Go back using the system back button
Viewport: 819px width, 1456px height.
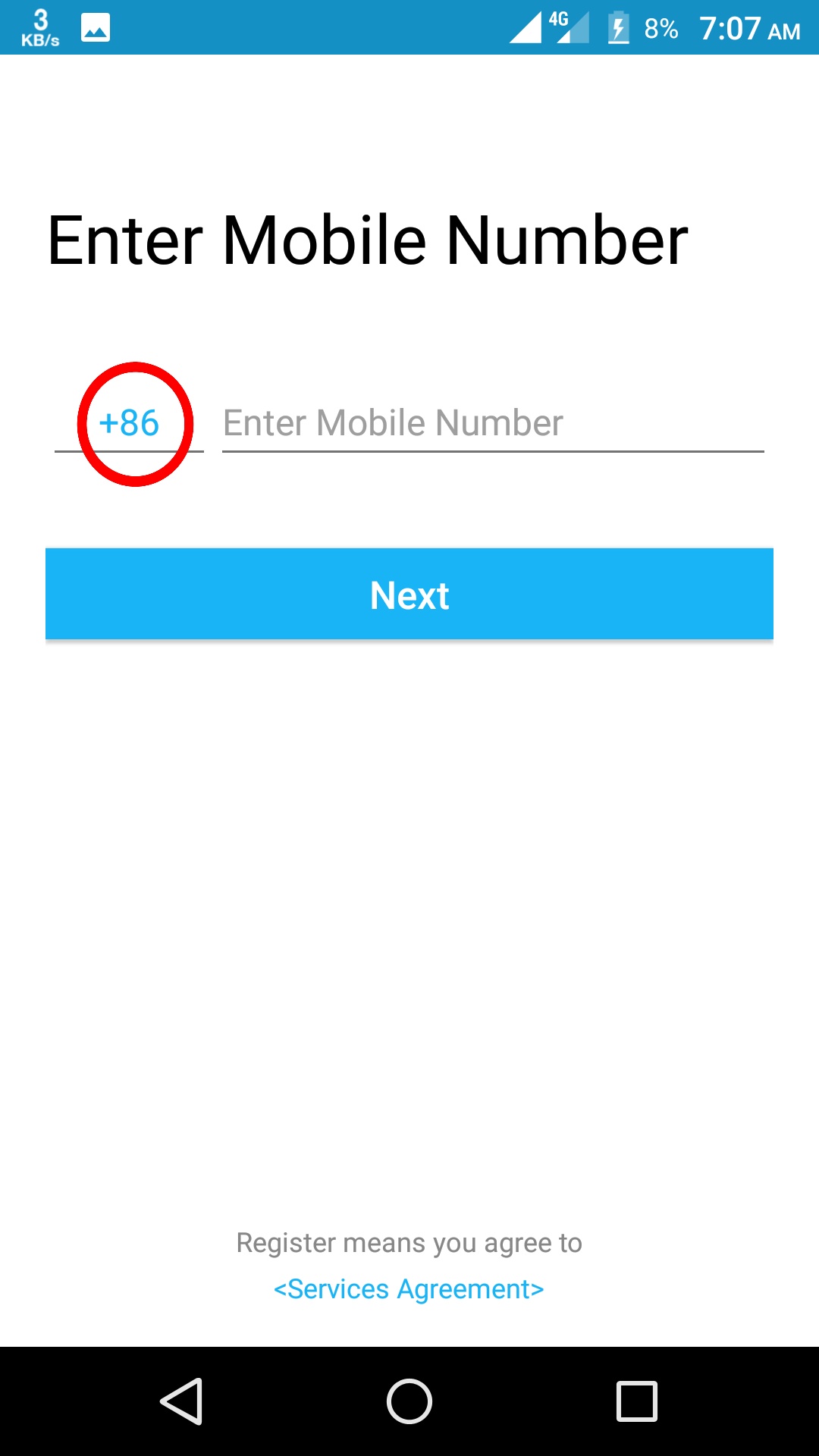182,1401
